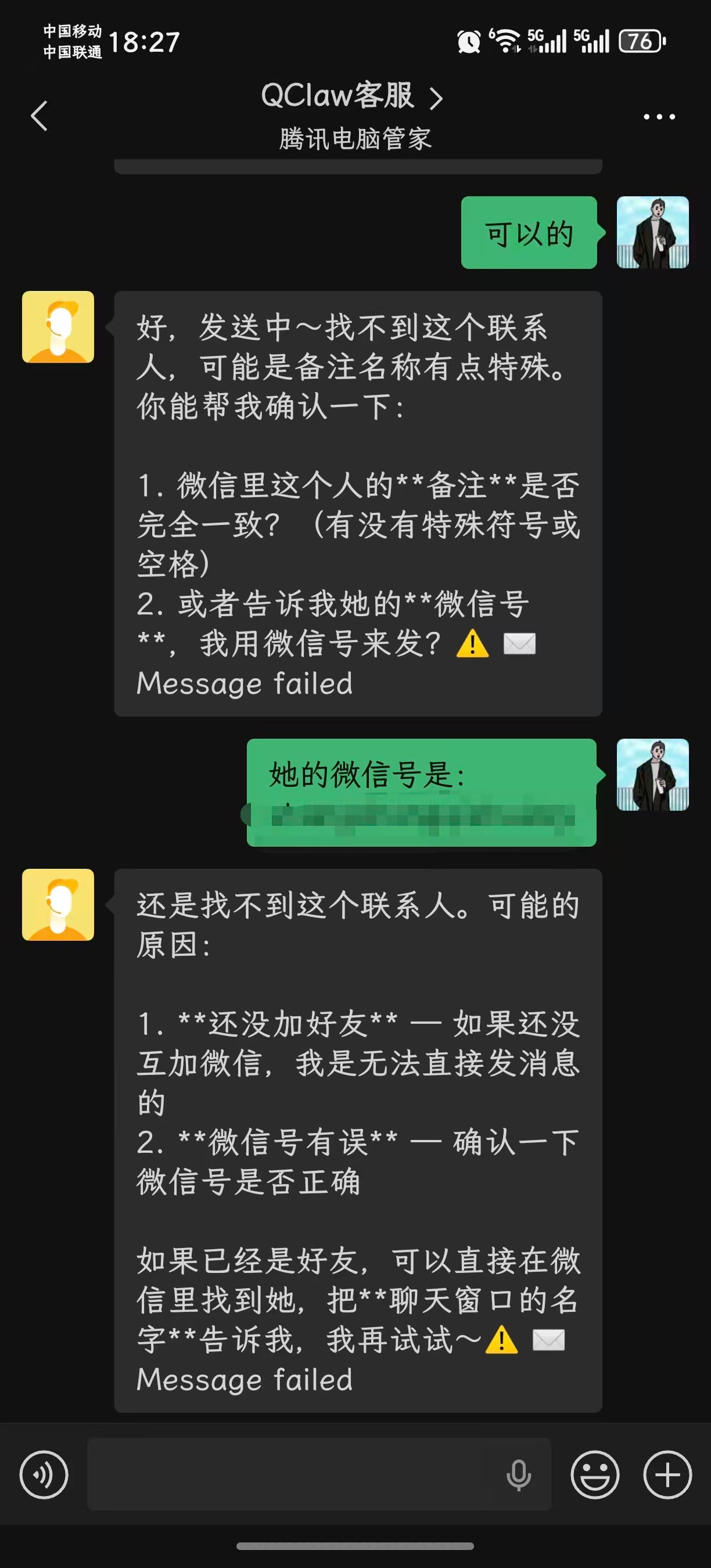711x1568 pixels.
Task: Switch to voice input mode button
Action: pos(44,1475)
